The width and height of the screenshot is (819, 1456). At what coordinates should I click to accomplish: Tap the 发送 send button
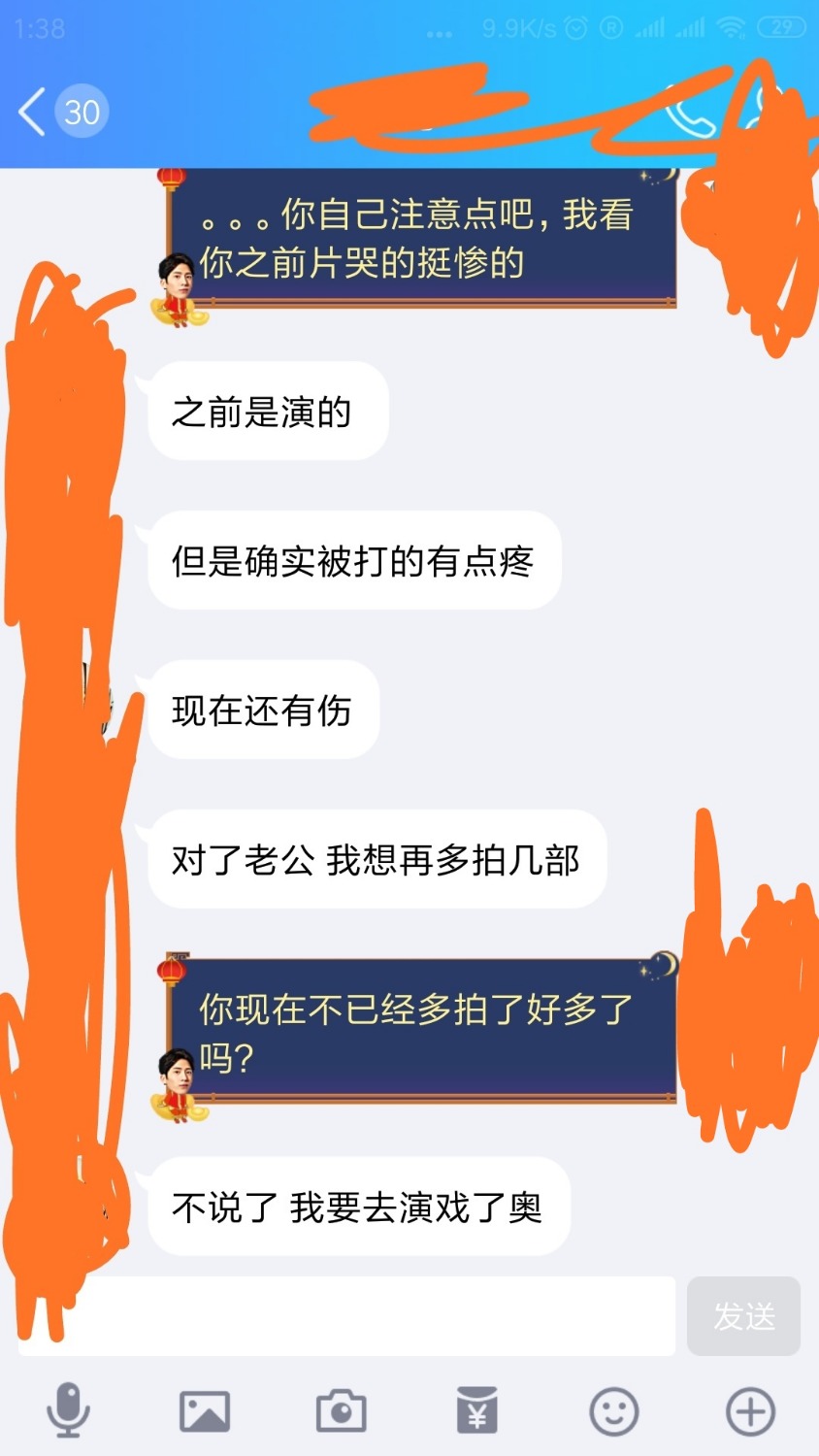pos(743,1316)
